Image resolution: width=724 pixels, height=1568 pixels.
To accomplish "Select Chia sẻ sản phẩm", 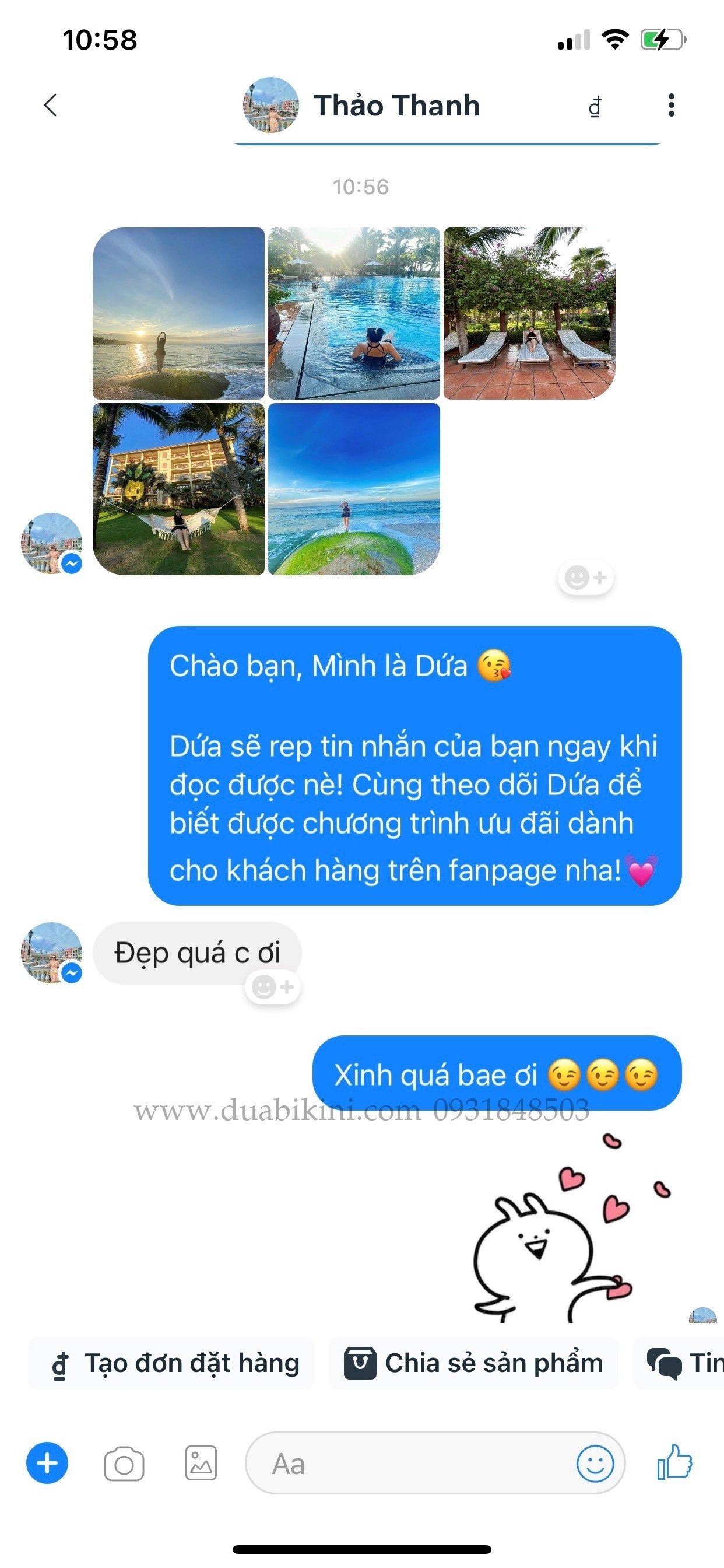I will click(473, 1363).
